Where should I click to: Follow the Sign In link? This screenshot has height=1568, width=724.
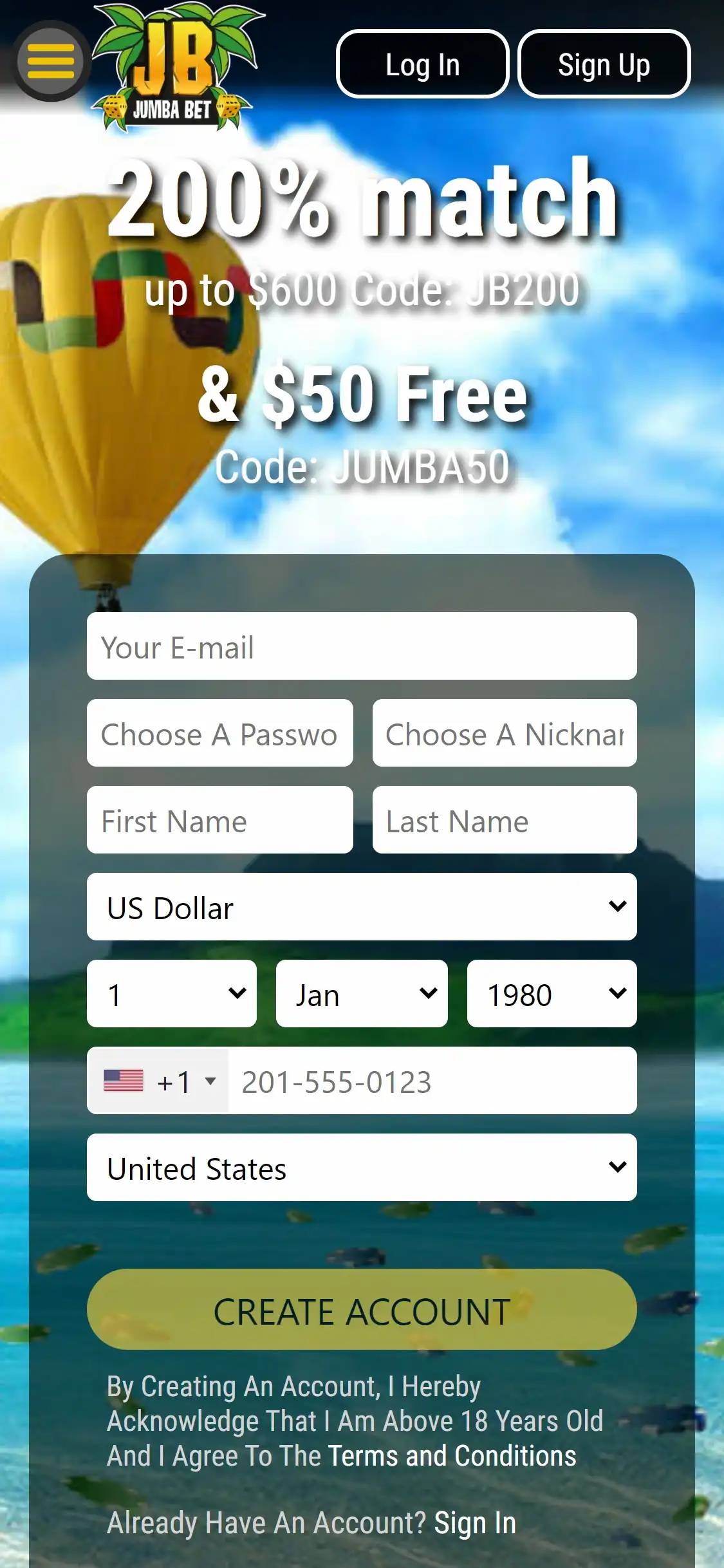474,1523
